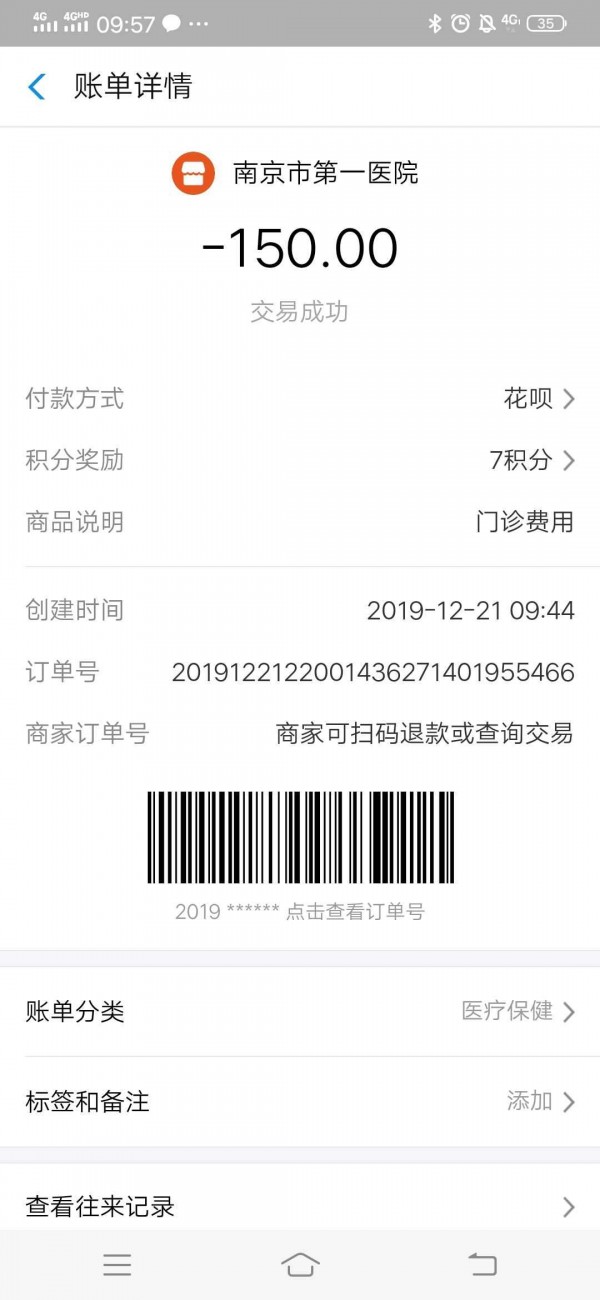Image resolution: width=600 pixels, height=1300 pixels.
Task: Tap 点击查看订单号 to reveal the order number
Action: 300,911
